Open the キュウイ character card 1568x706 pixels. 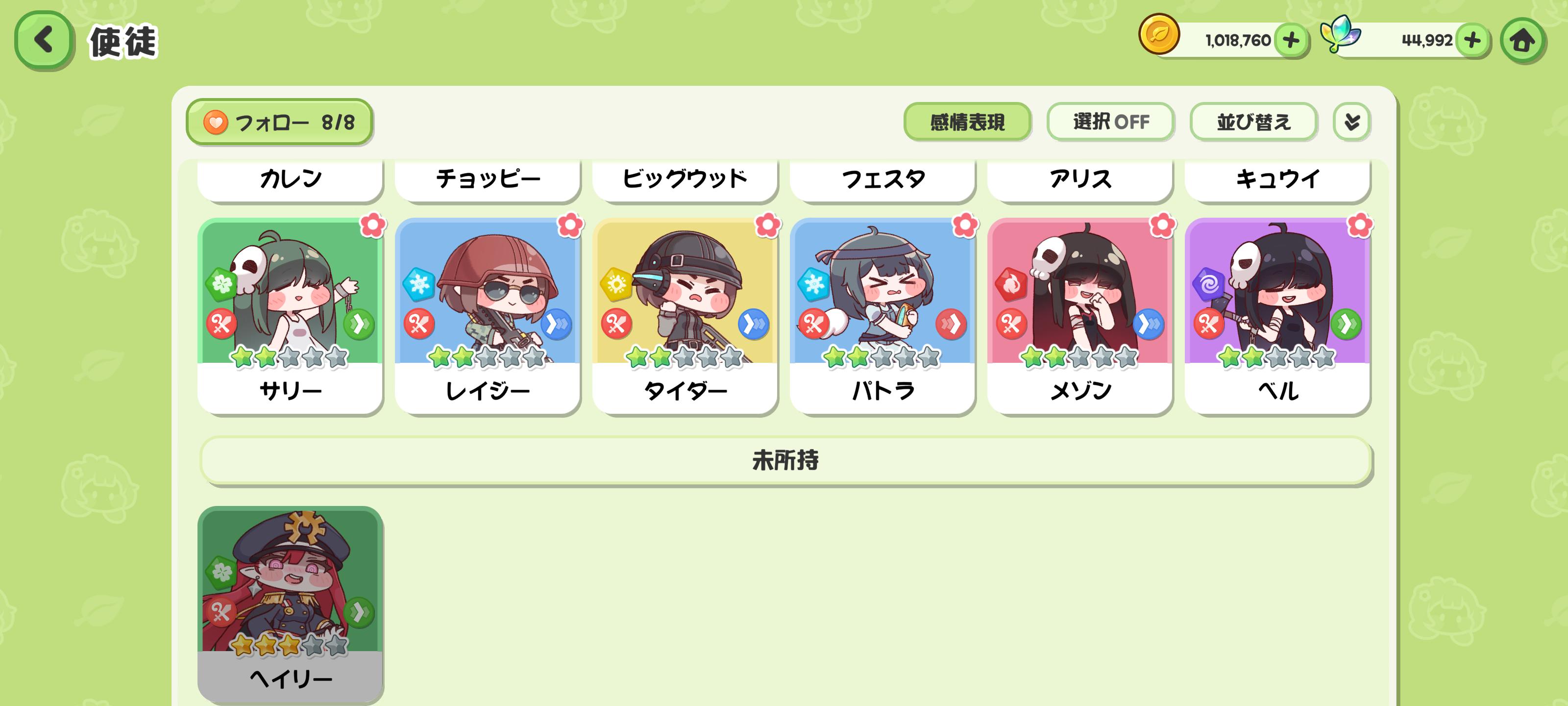pyautogui.click(x=1277, y=180)
